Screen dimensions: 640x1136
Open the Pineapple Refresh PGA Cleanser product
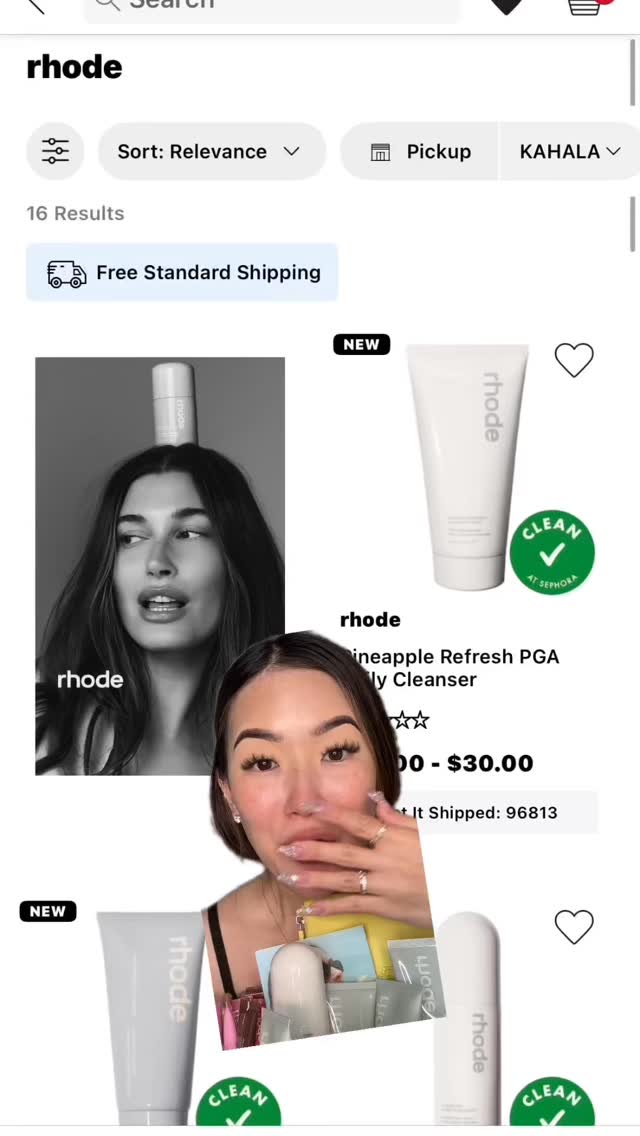[466, 470]
